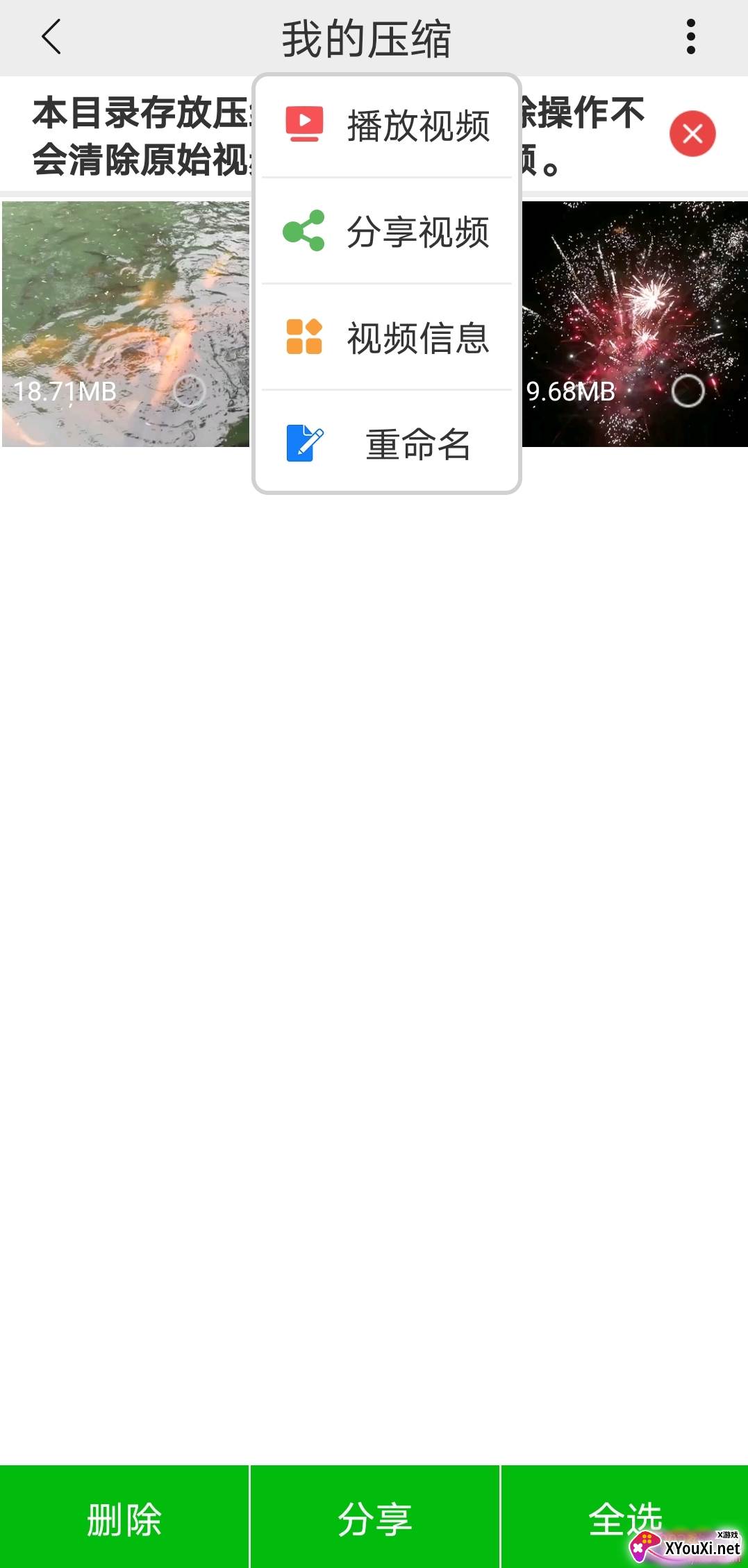
Task: Open 视频信息 from the popup menu
Action: (x=387, y=337)
